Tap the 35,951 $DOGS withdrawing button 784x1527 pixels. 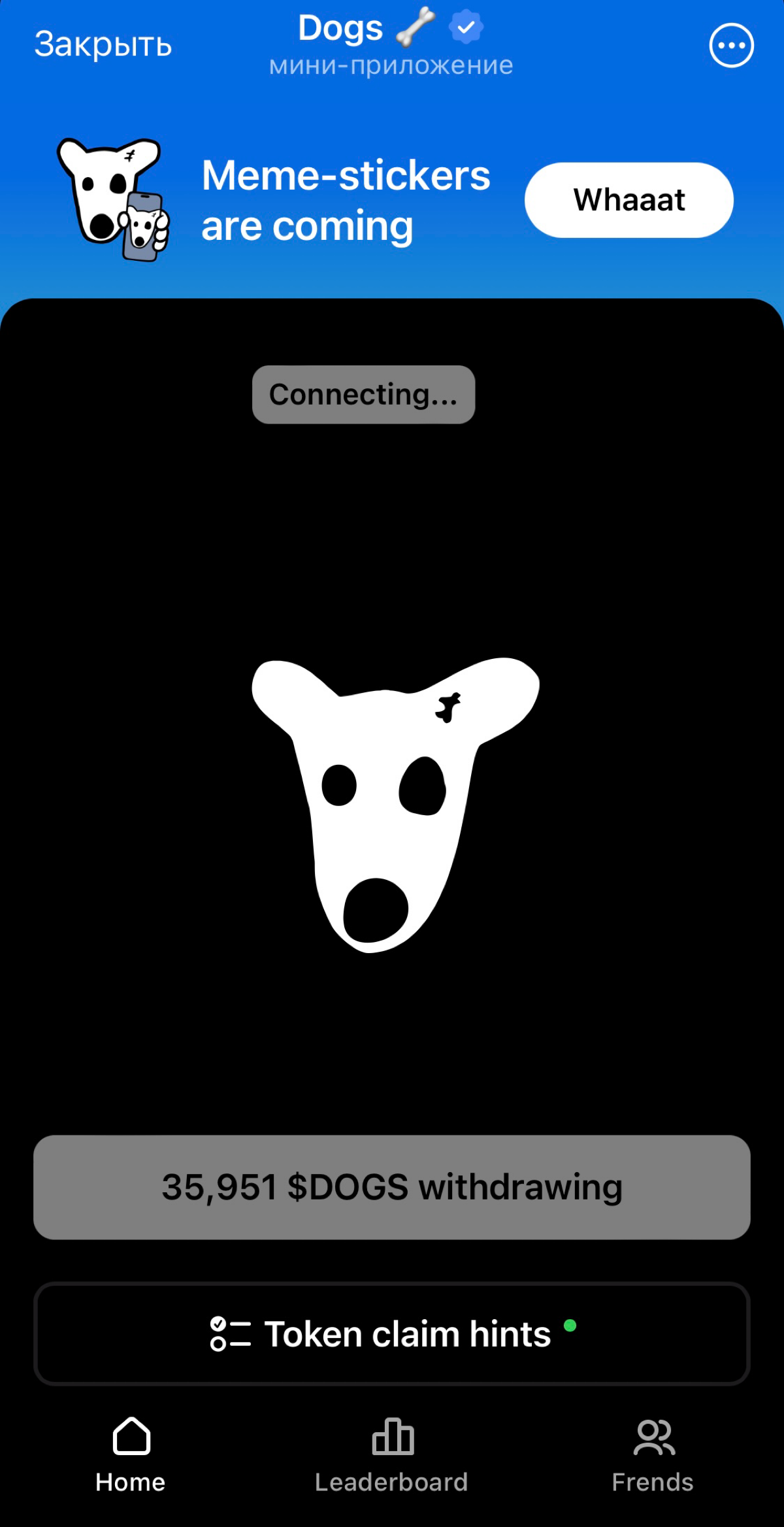pyautogui.click(x=392, y=1187)
